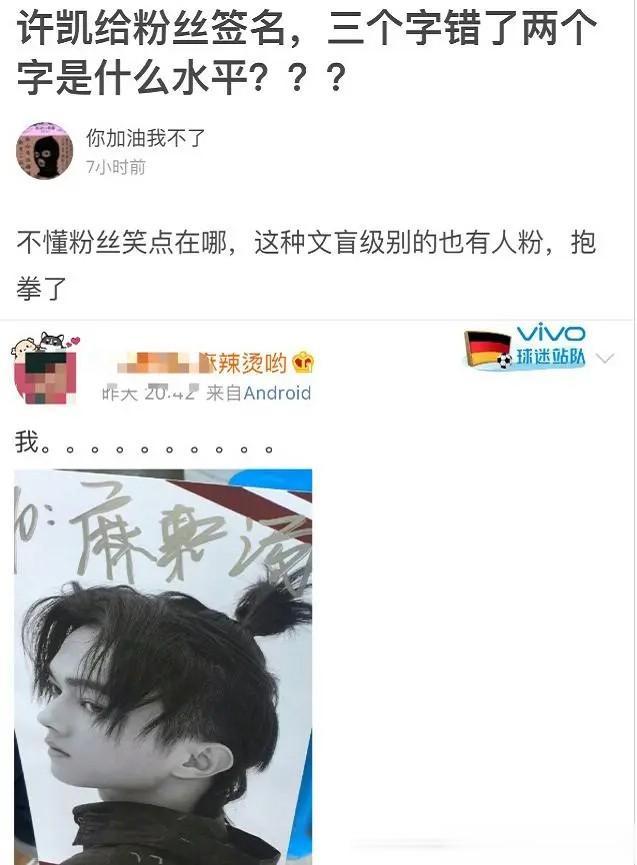The height and width of the screenshot is (865, 637).
Task: Open author name 你加油我不了
Action: (145, 138)
